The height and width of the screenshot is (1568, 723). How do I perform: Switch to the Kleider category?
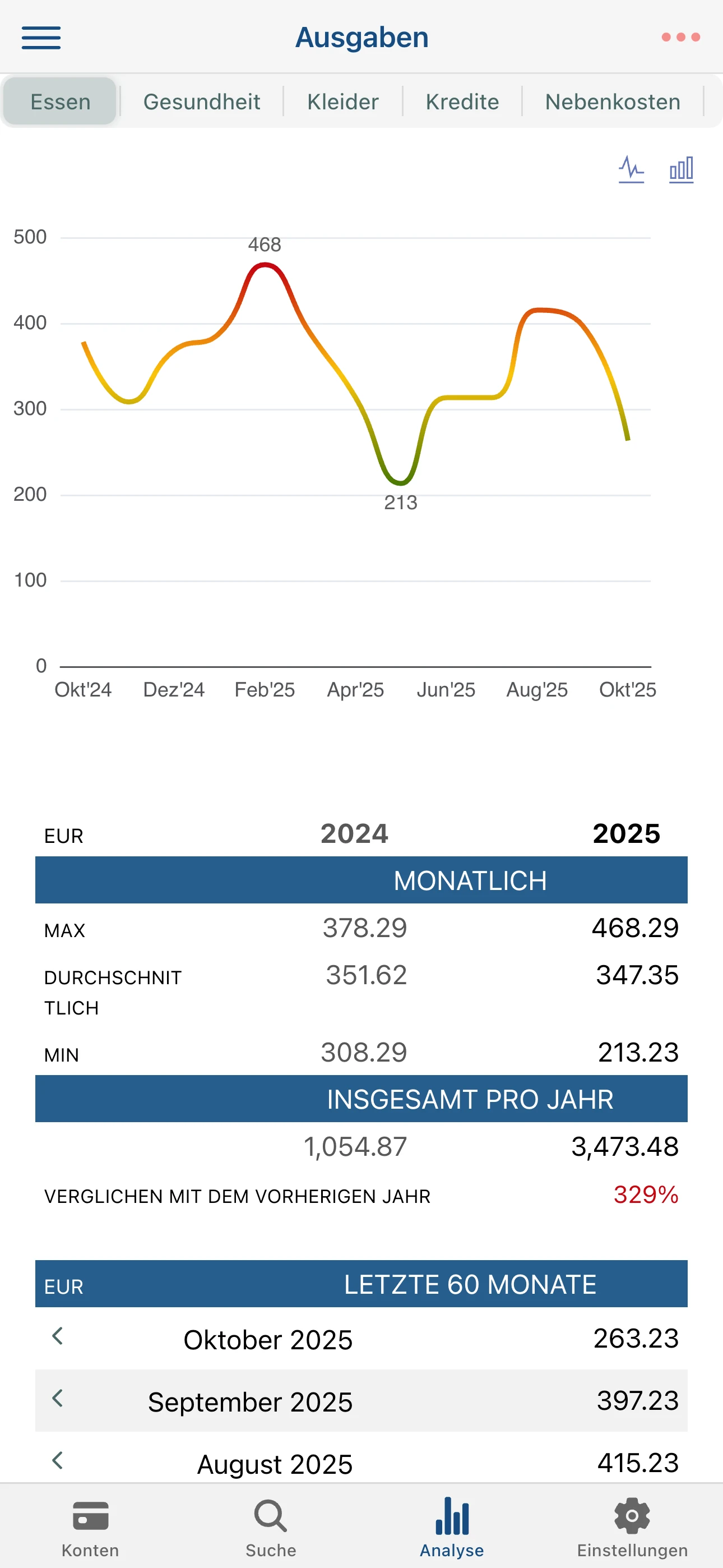click(x=342, y=102)
